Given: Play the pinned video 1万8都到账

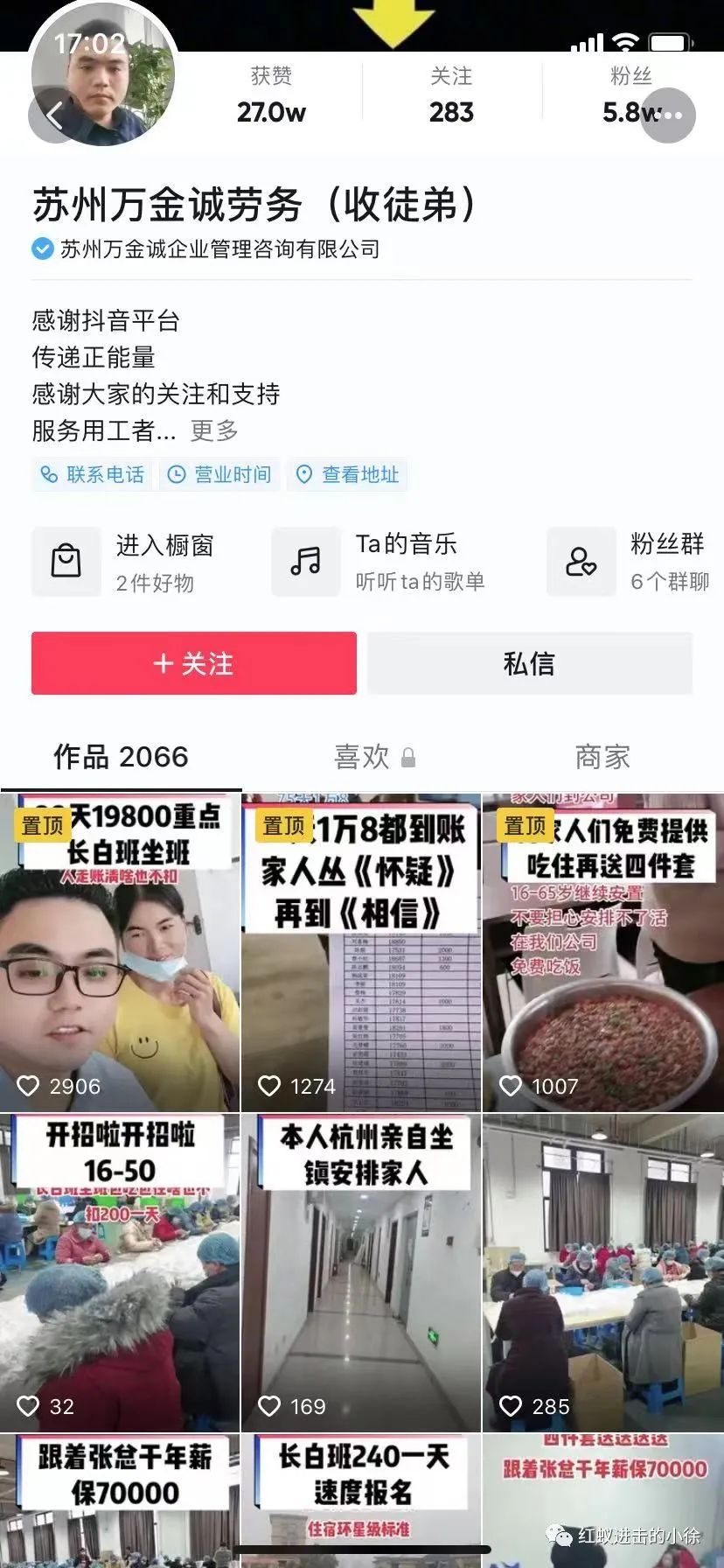Looking at the screenshot, I should coord(361,954).
